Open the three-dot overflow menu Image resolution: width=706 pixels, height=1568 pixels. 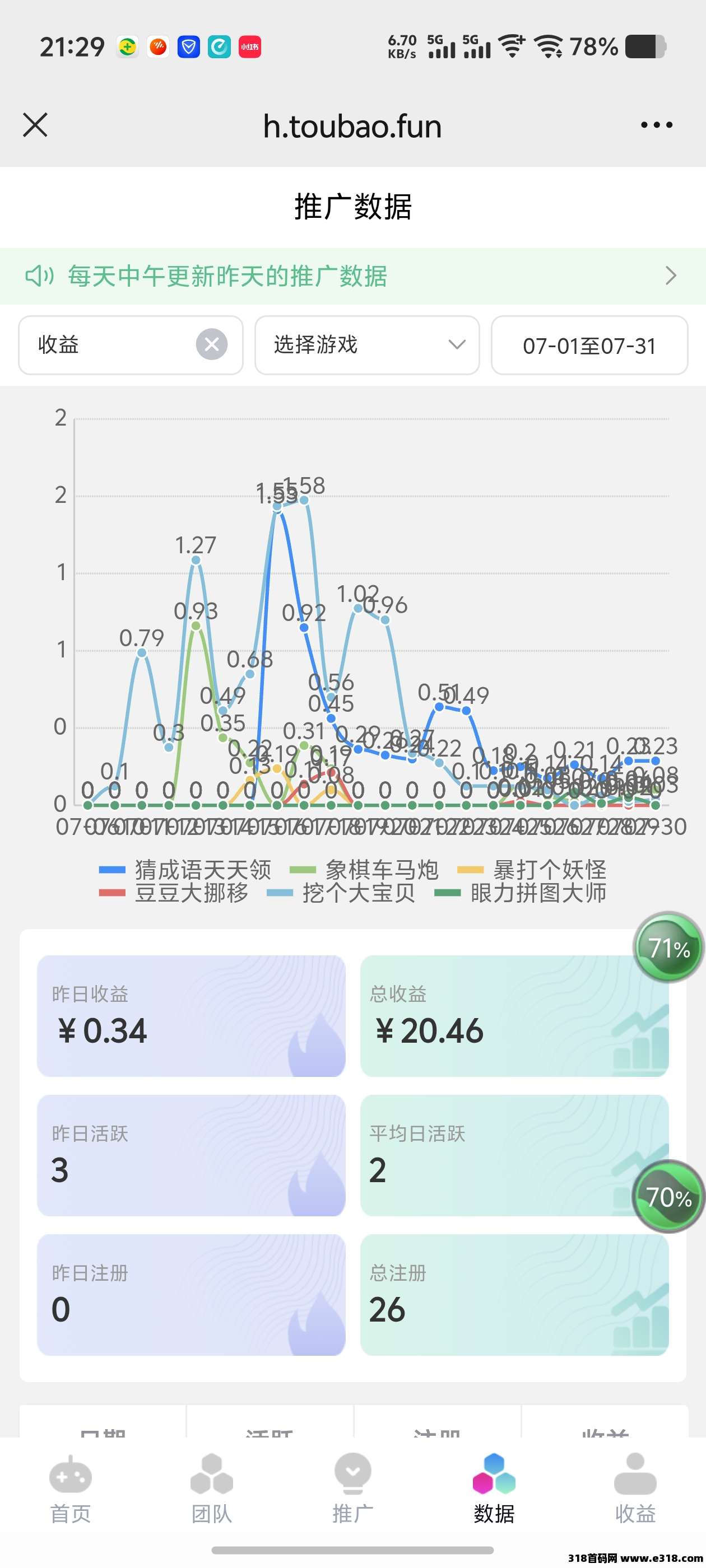657,125
